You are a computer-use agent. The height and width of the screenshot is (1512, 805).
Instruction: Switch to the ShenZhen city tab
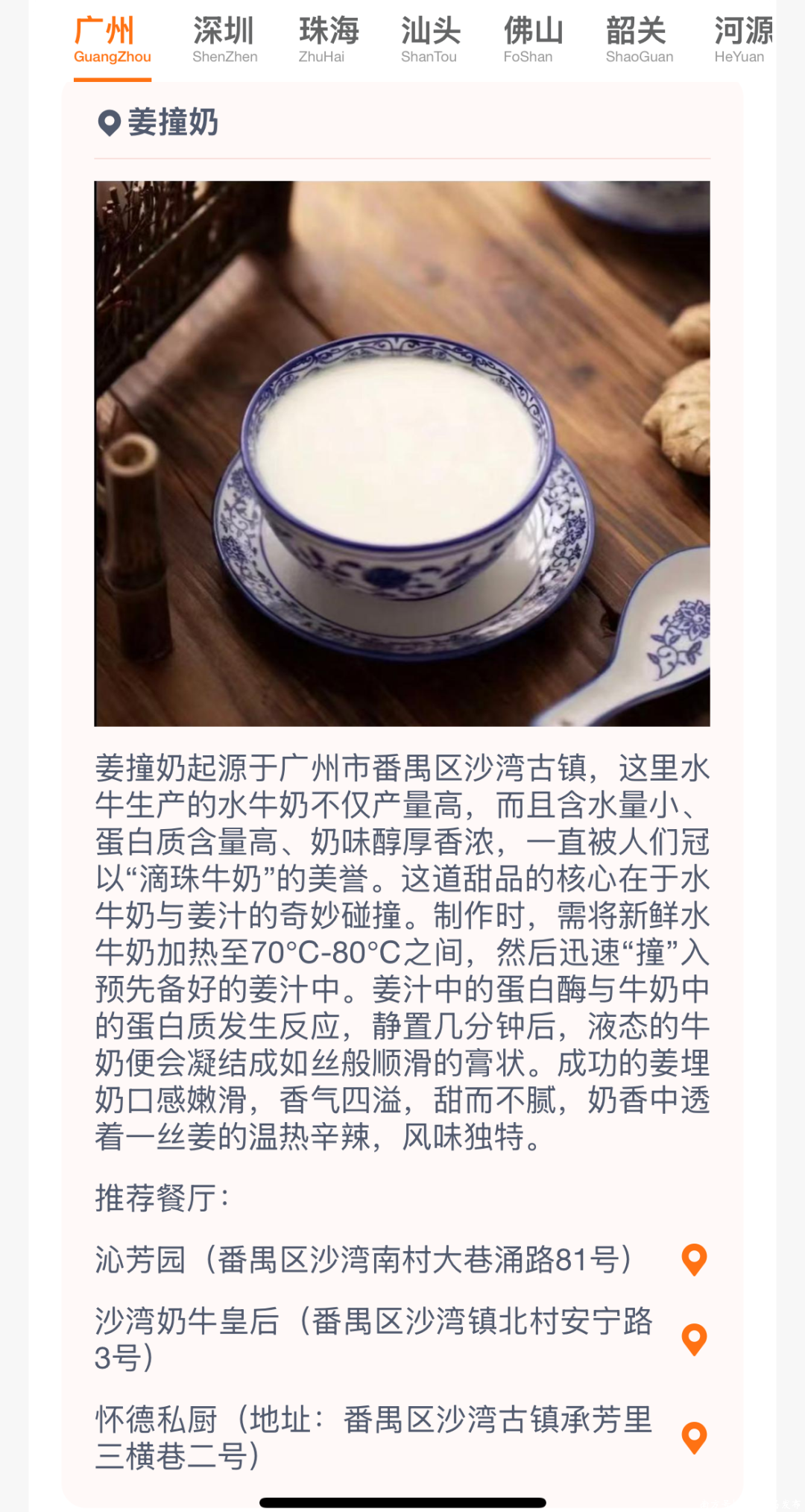(224, 40)
